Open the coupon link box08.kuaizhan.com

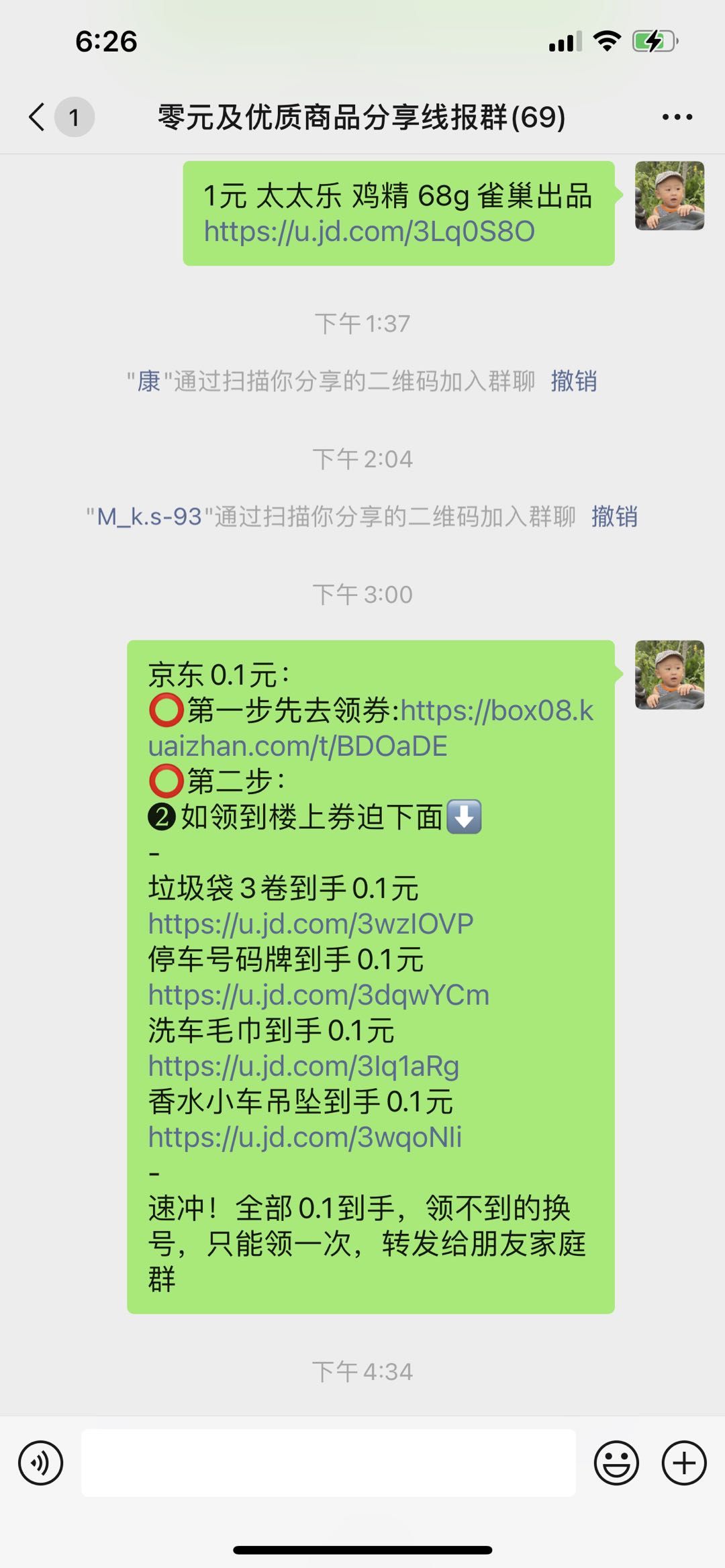[x=497, y=712]
